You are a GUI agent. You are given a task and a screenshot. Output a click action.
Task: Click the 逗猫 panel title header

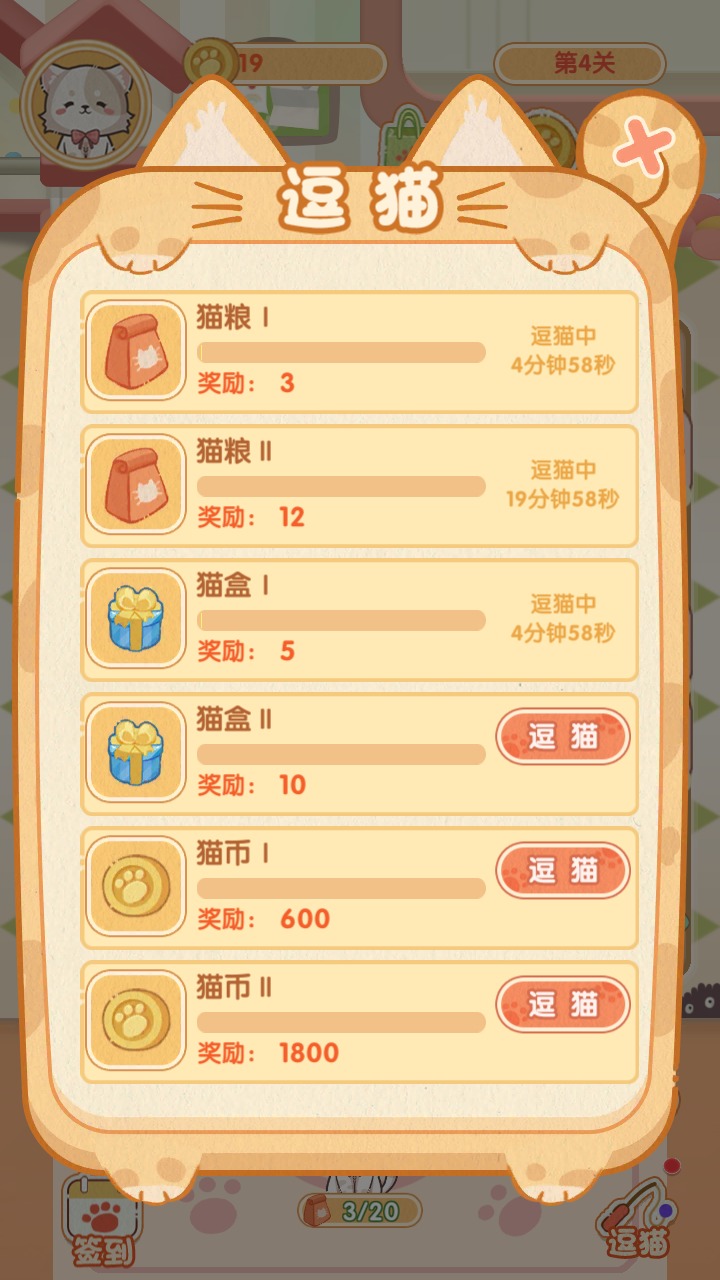[x=360, y=197]
